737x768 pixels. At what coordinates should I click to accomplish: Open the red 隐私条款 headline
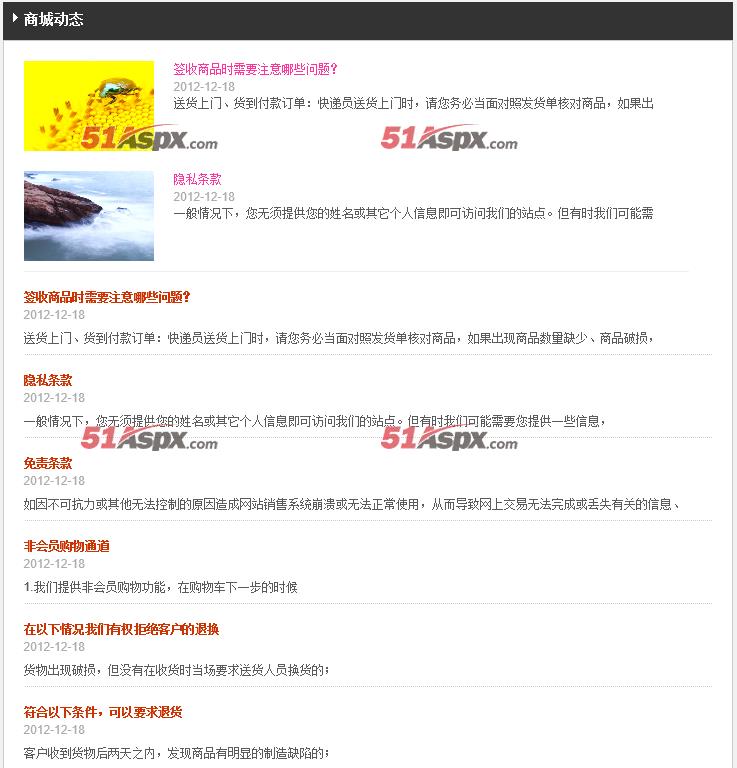[x=48, y=380]
